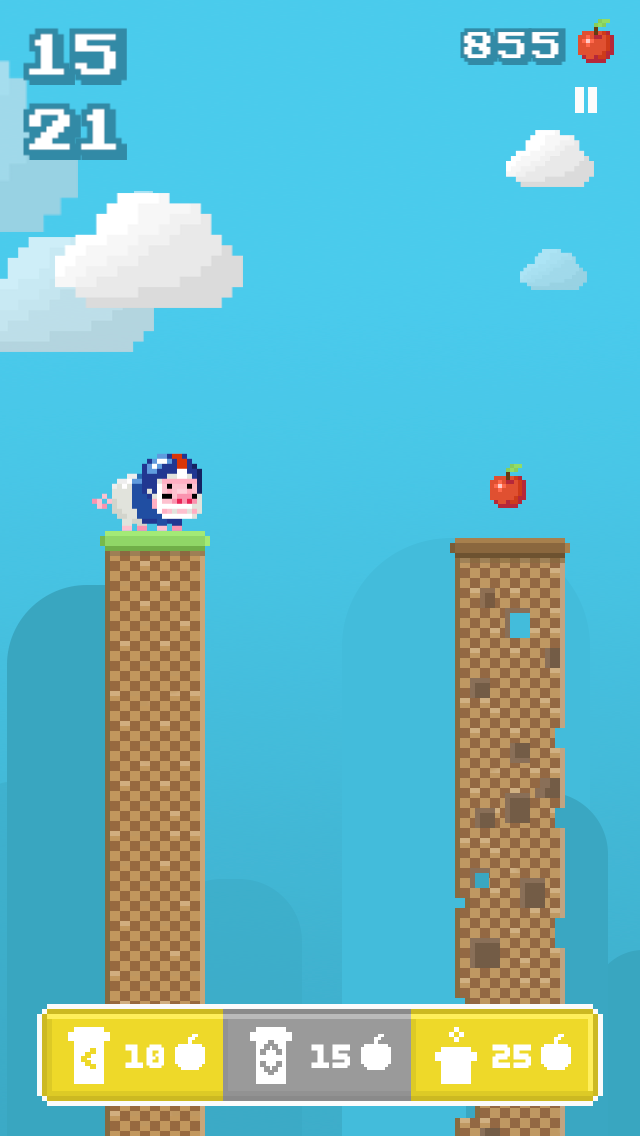Buy the 25-apple shirt item
640x1136 pixels.
(x=502, y=1055)
